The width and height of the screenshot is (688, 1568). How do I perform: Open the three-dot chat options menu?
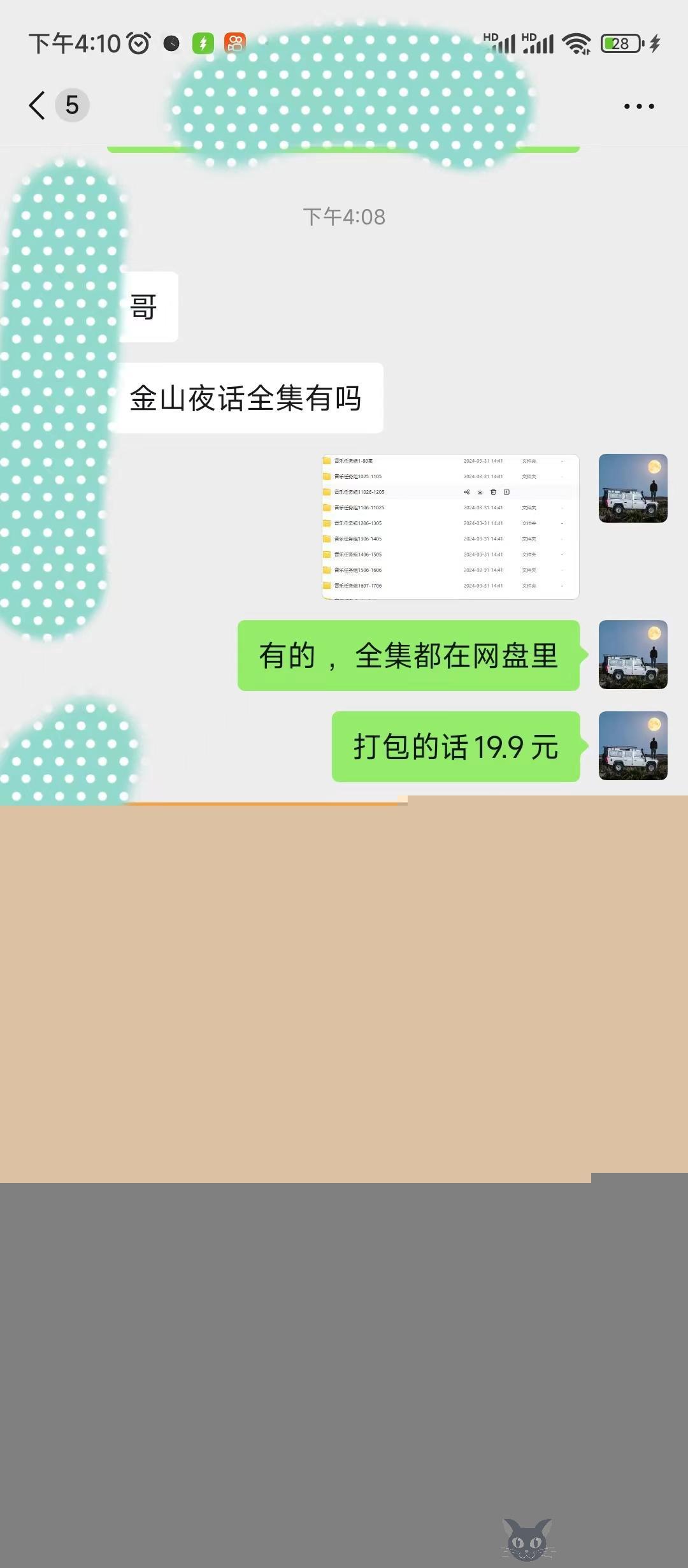click(639, 106)
